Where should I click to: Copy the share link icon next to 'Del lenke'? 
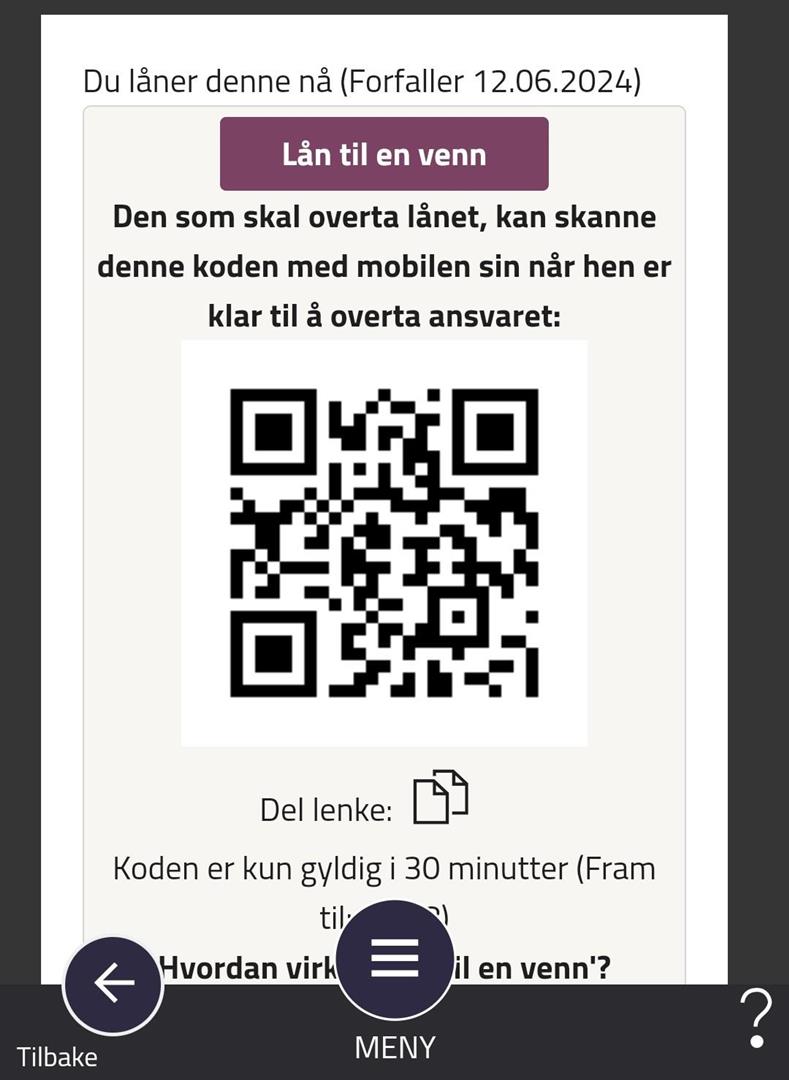tap(441, 797)
